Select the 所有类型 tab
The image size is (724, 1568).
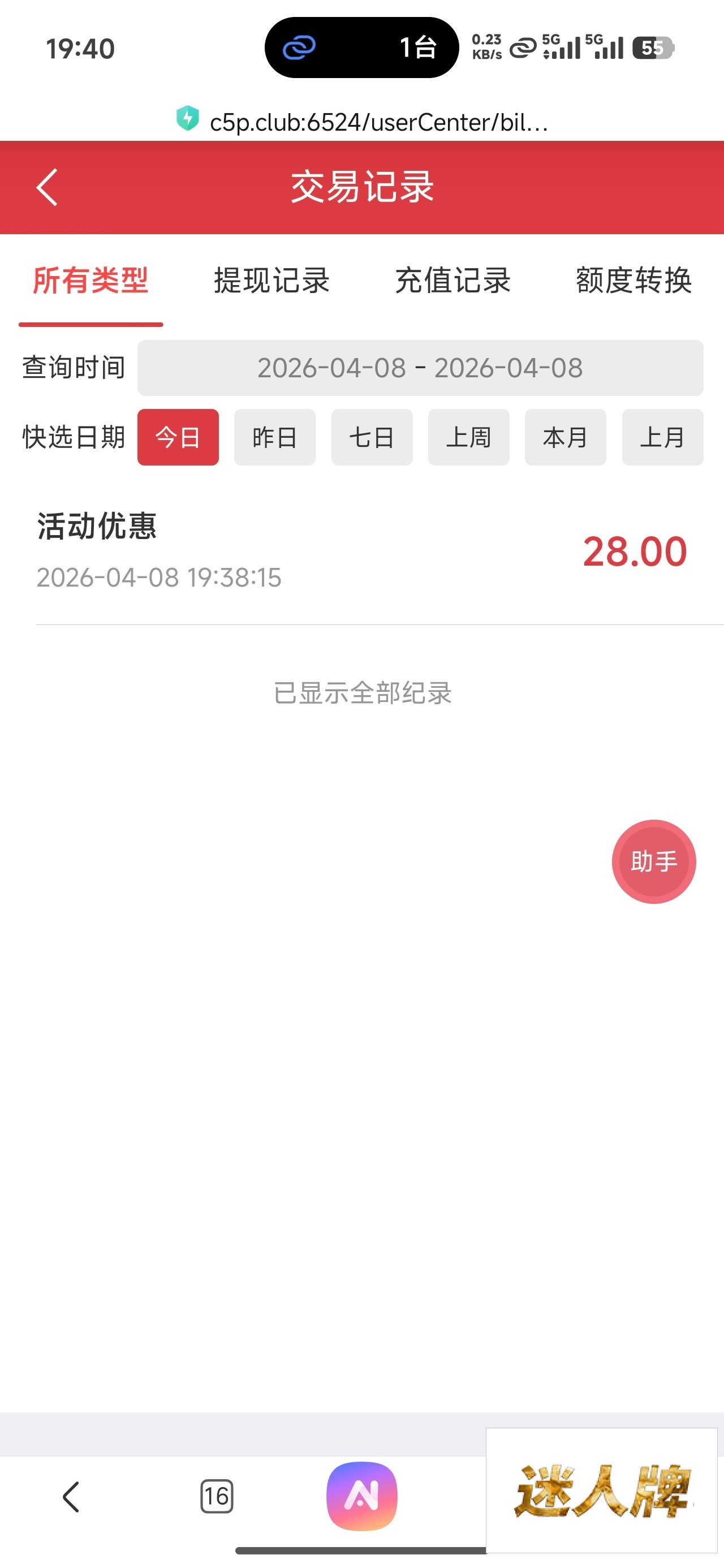90,281
